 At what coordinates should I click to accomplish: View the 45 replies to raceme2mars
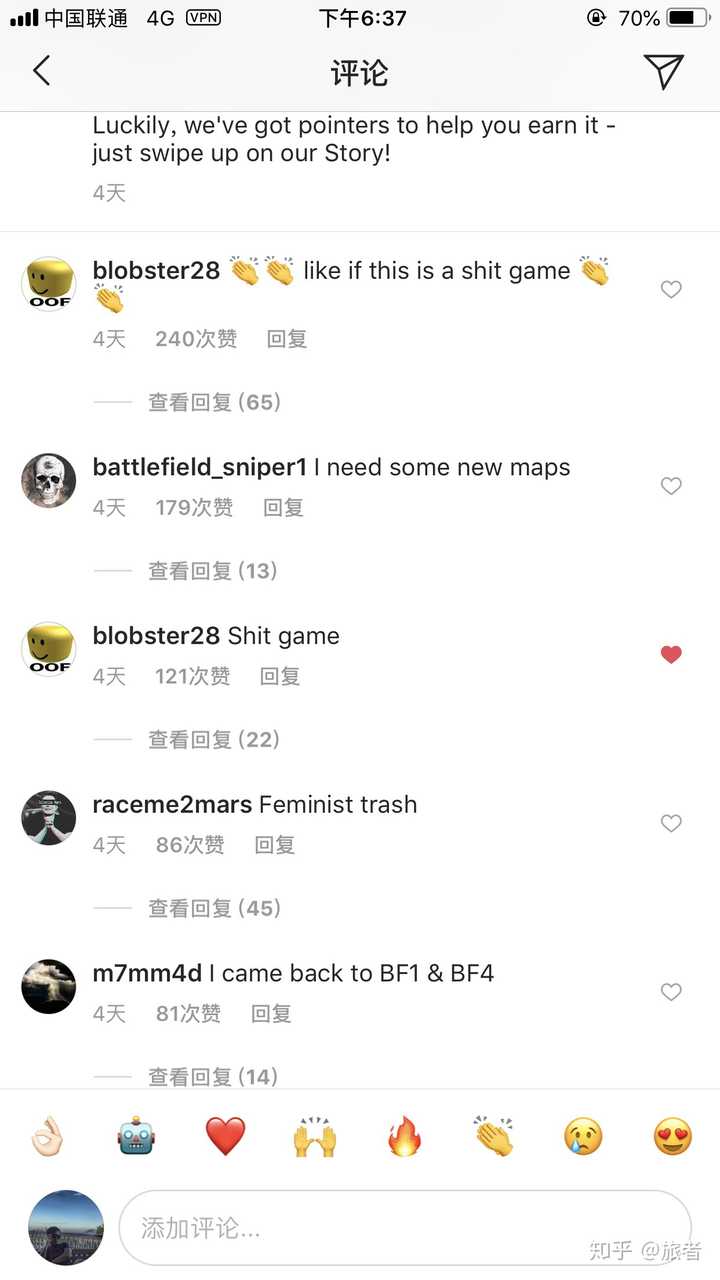[214, 909]
